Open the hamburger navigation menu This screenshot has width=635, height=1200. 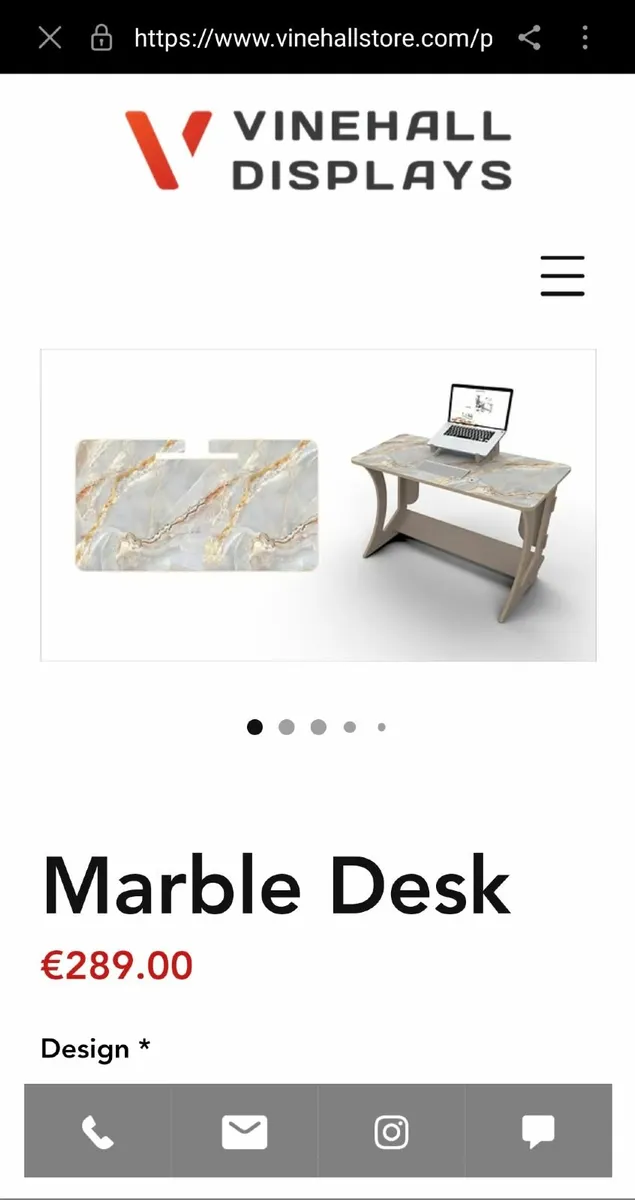click(x=562, y=275)
